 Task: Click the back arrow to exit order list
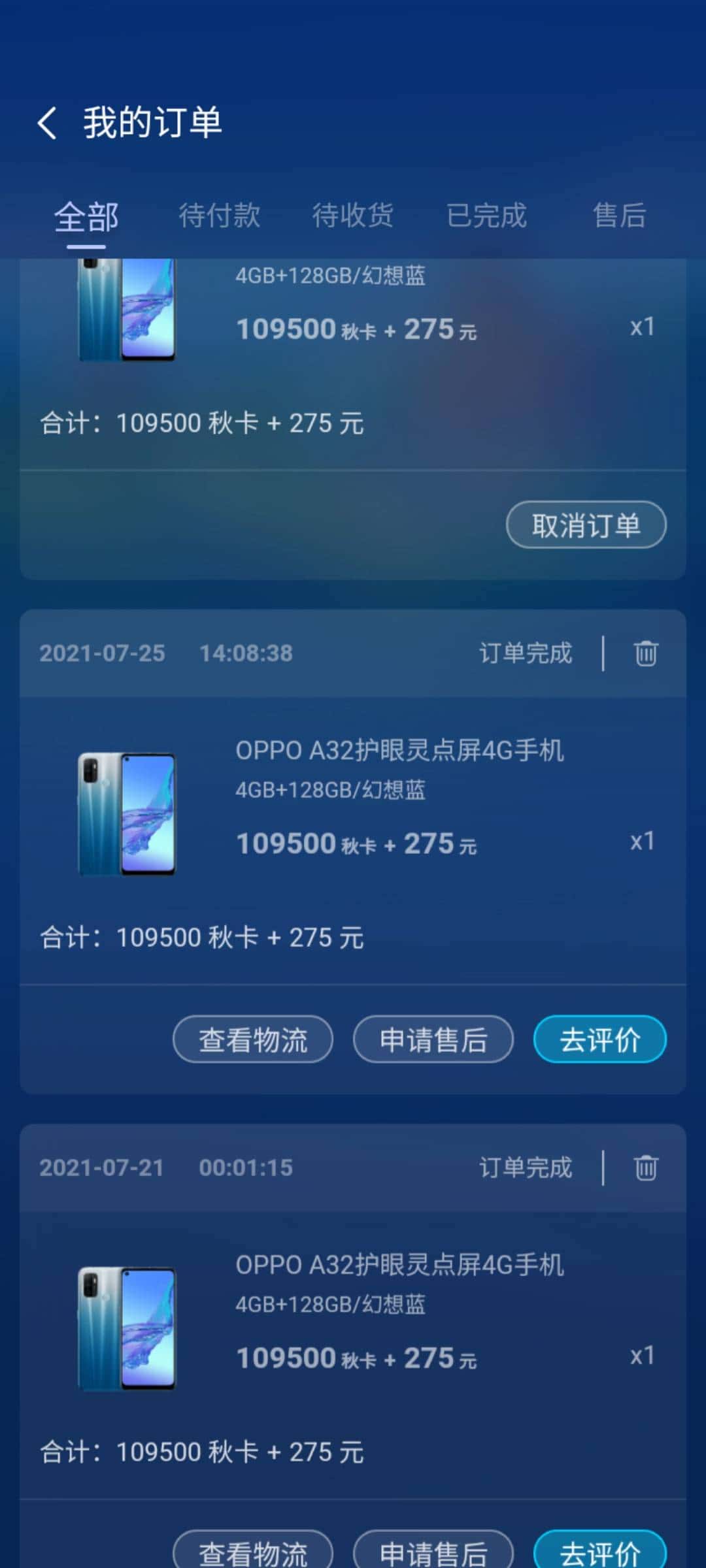[x=47, y=123]
